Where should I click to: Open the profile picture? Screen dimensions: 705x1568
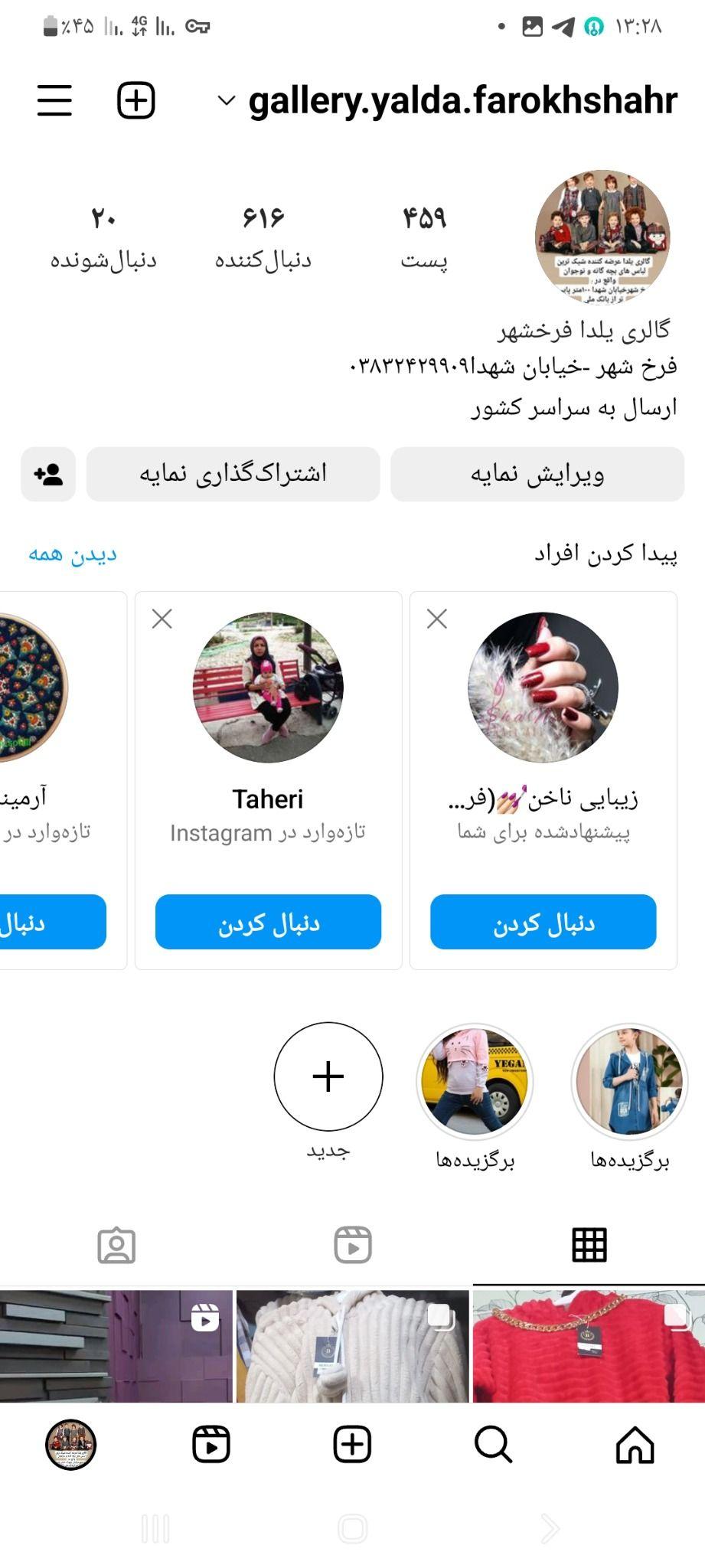pyautogui.click(x=602, y=237)
